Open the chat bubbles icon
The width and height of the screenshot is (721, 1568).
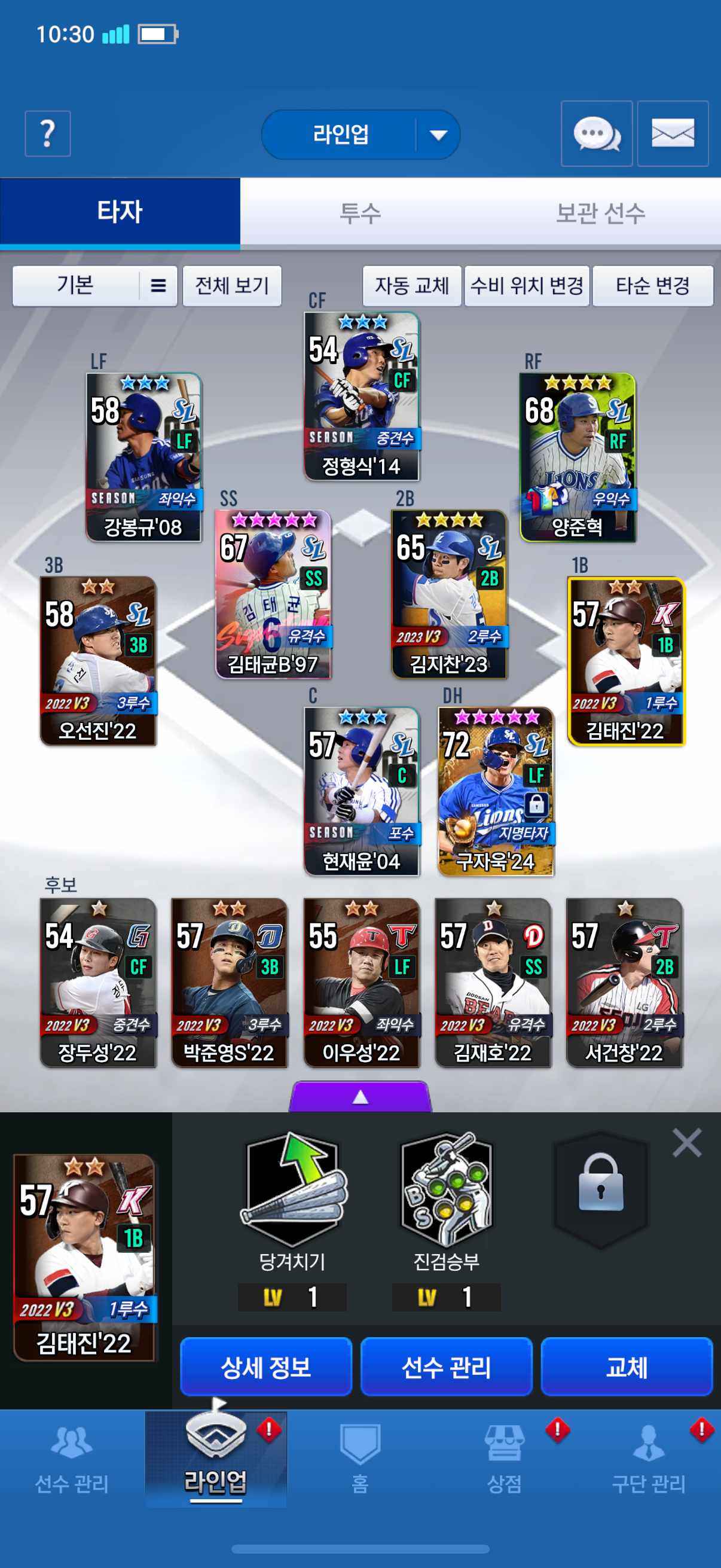596,133
